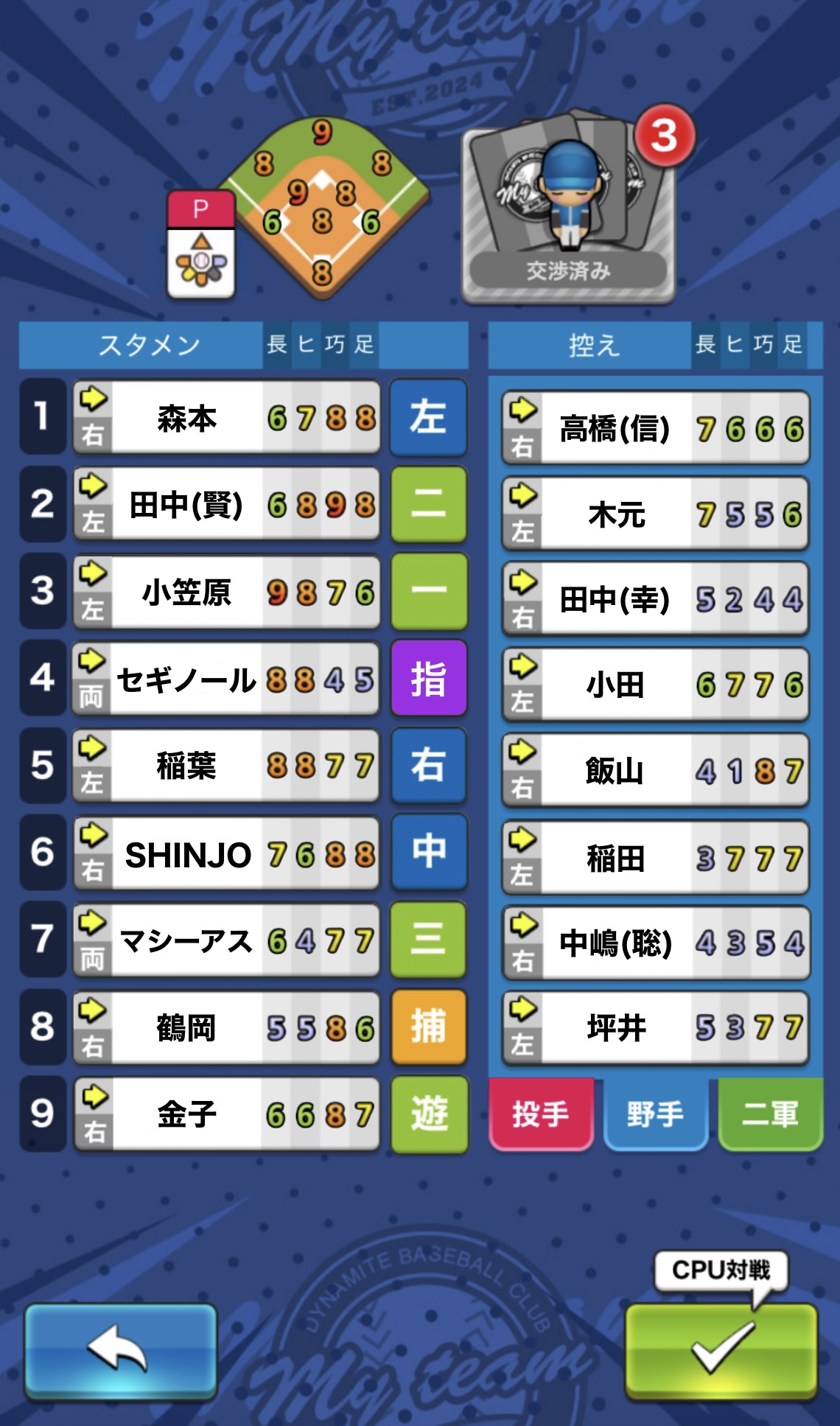Confirm lineup with the green checkmark button
The width and height of the screenshot is (840, 1426).
pos(721,1350)
